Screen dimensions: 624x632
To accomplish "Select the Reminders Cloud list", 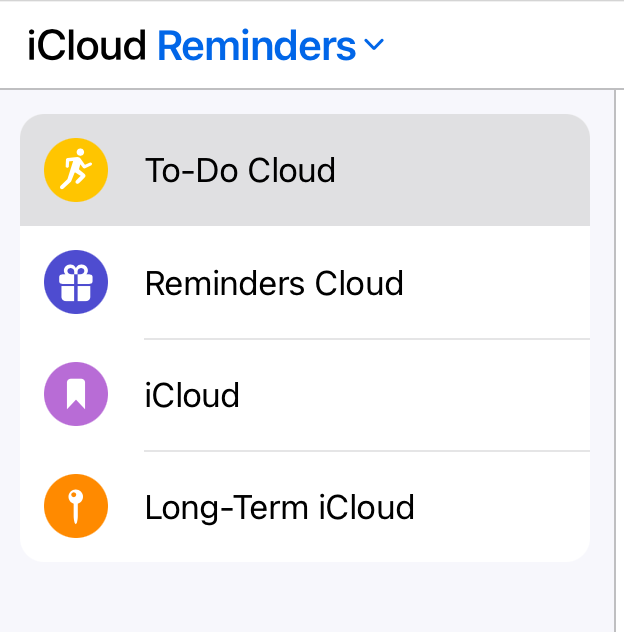I will coord(274,284).
